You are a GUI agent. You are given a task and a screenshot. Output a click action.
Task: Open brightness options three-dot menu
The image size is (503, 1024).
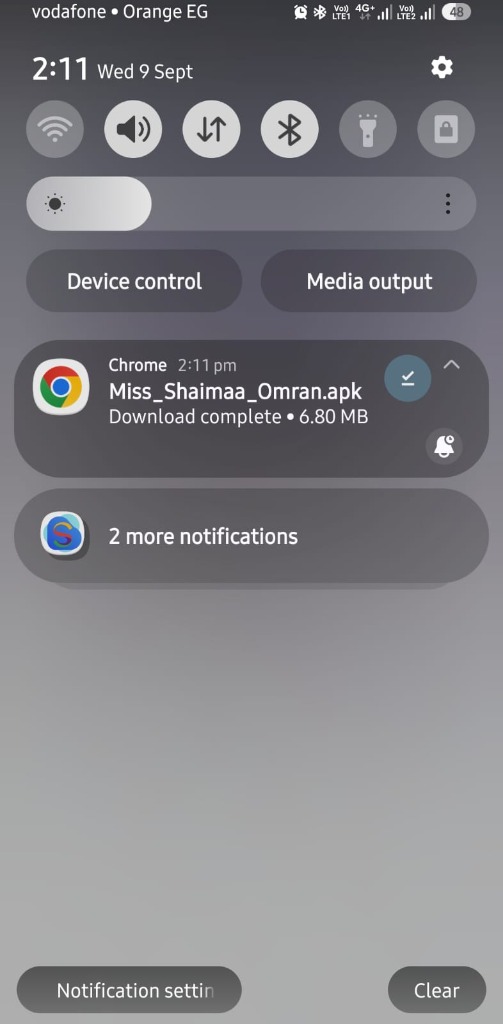click(x=447, y=204)
